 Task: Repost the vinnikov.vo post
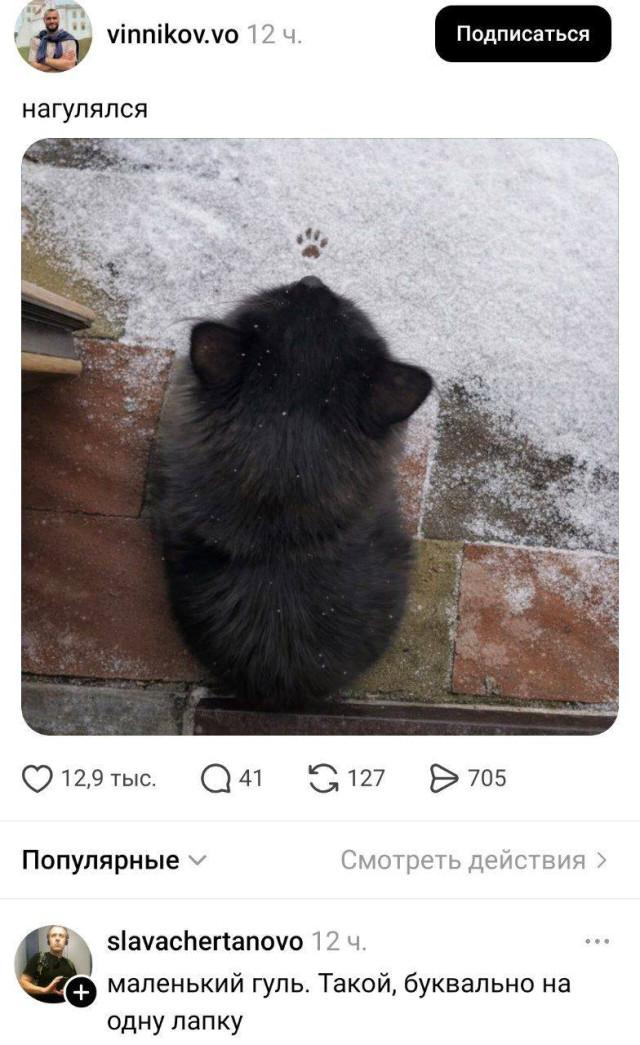pyautogui.click(x=324, y=778)
